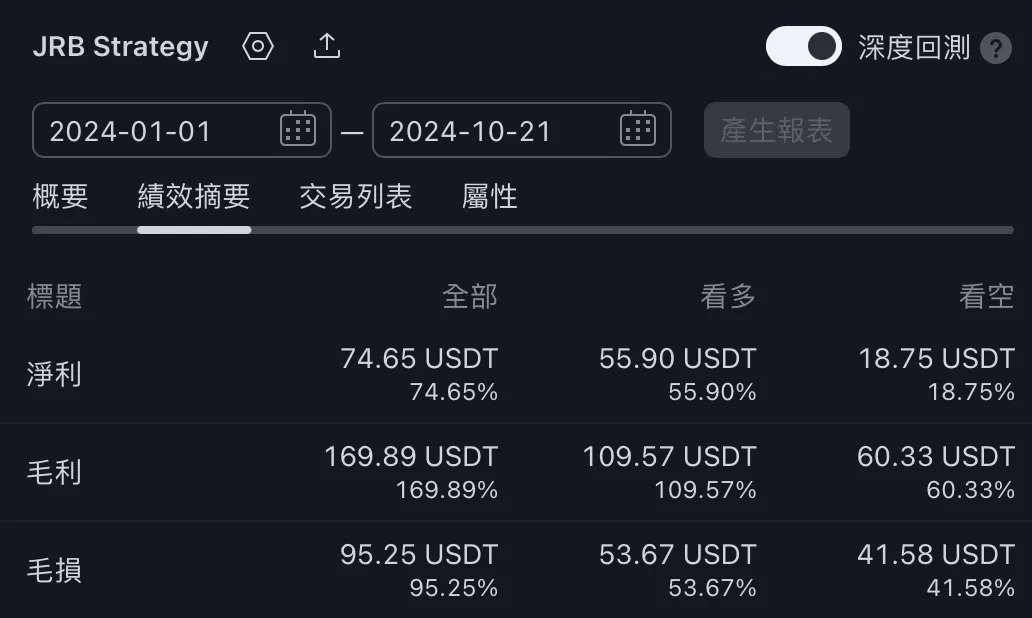Switch to the 交易列表 tab

coord(356,196)
